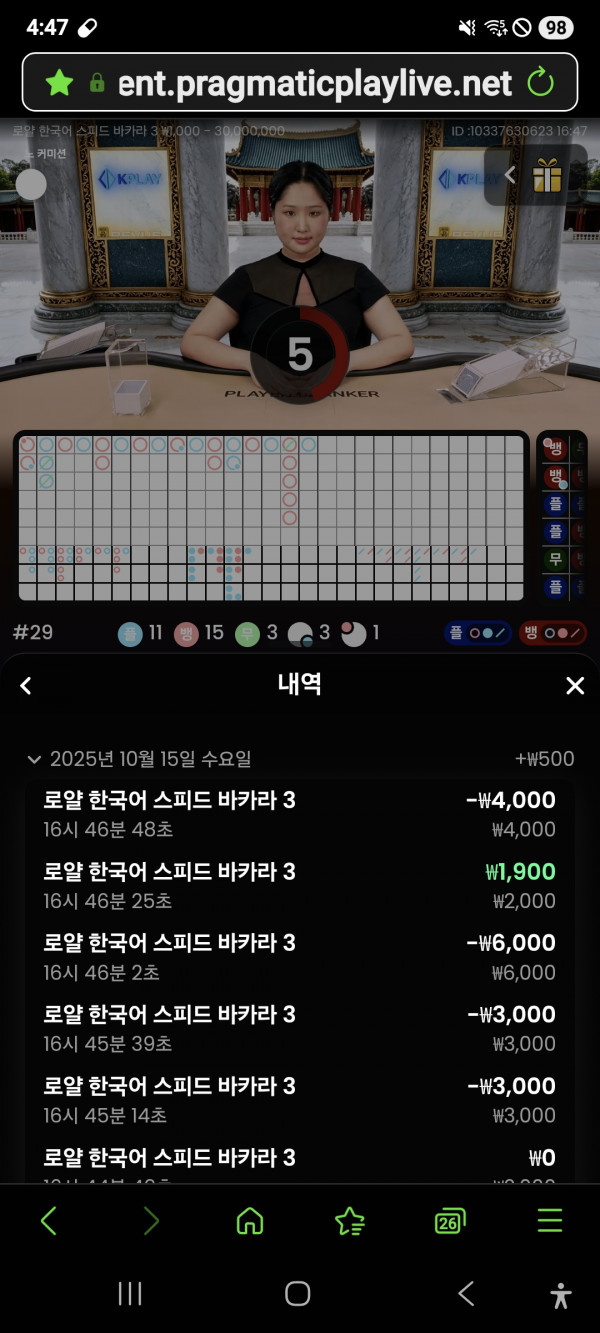The image size is (600, 1333).
Task: Open the gift box promotions icon
Action: [x=547, y=176]
